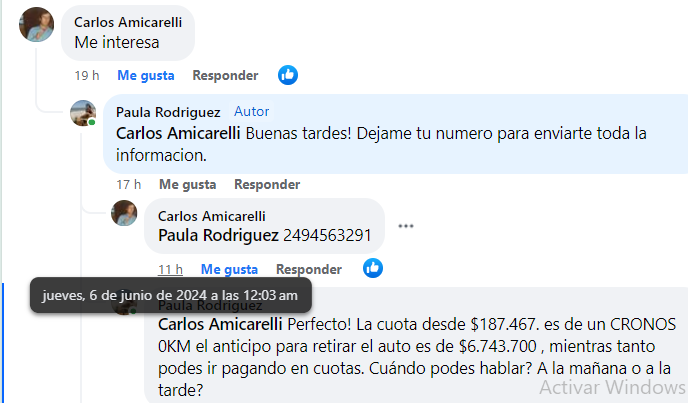The height and width of the screenshot is (403, 688).
Task: Reply to the comment with number 2494563291
Action: [x=309, y=269]
